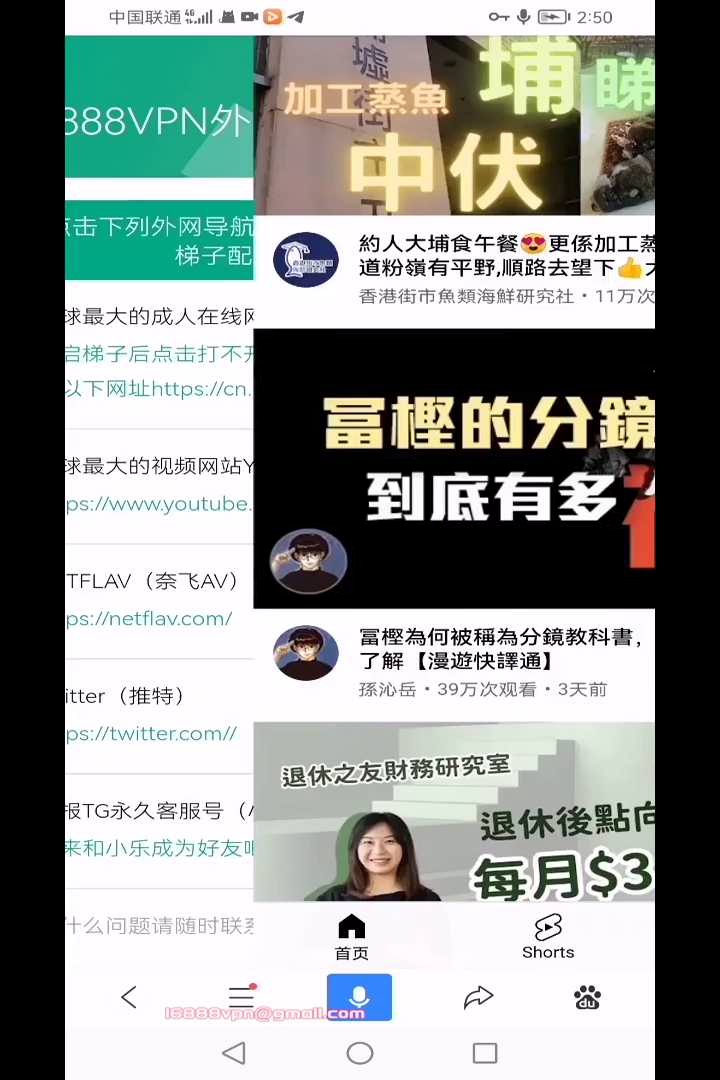720x1080 pixels.
Task: Tap the system home button
Action: click(360, 1053)
